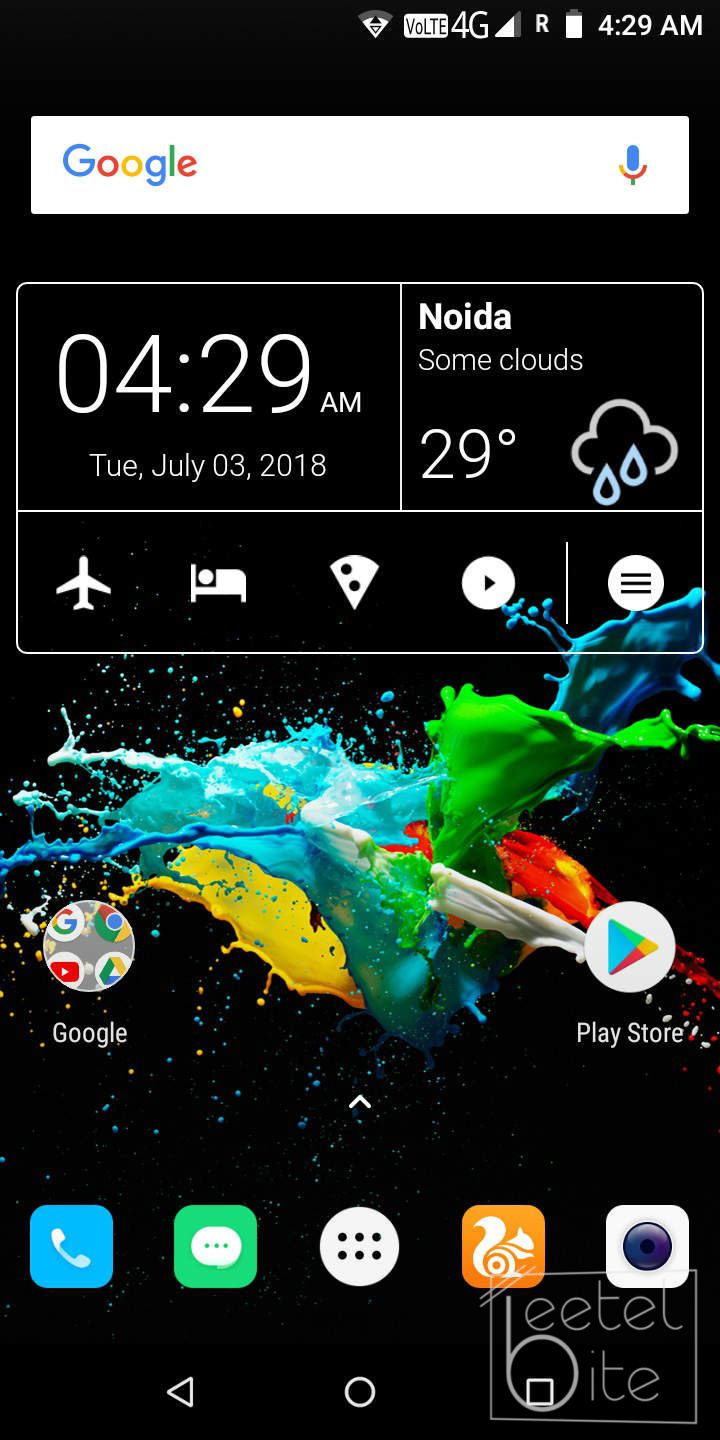Tap the home navigation button
This screenshot has width=720, height=1440.
pyautogui.click(x=360, y=1391)
